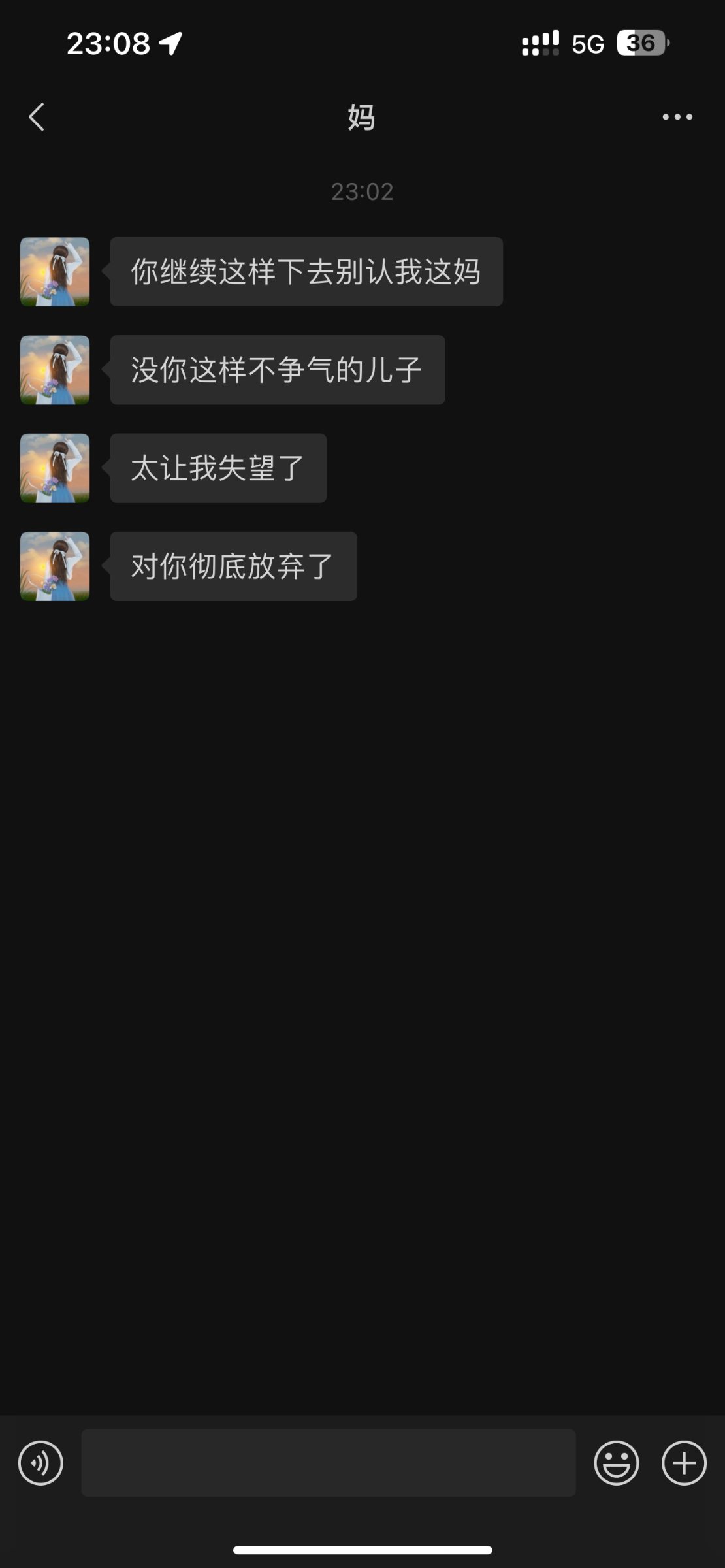Open the chat info overflow menu
The image size is (725, 1568).
(x=677, y=117)
